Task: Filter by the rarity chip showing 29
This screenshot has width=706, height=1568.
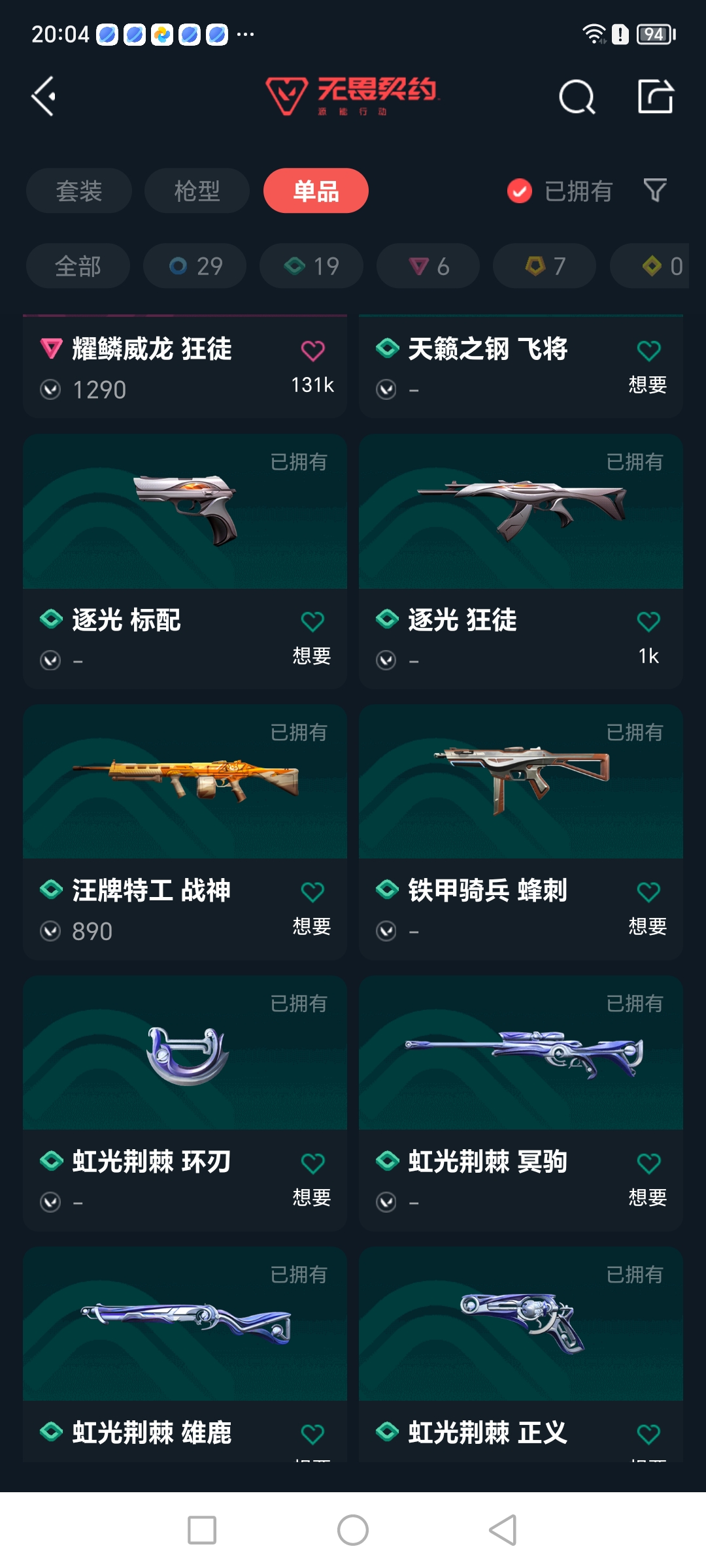Action: tap(195, 266)
